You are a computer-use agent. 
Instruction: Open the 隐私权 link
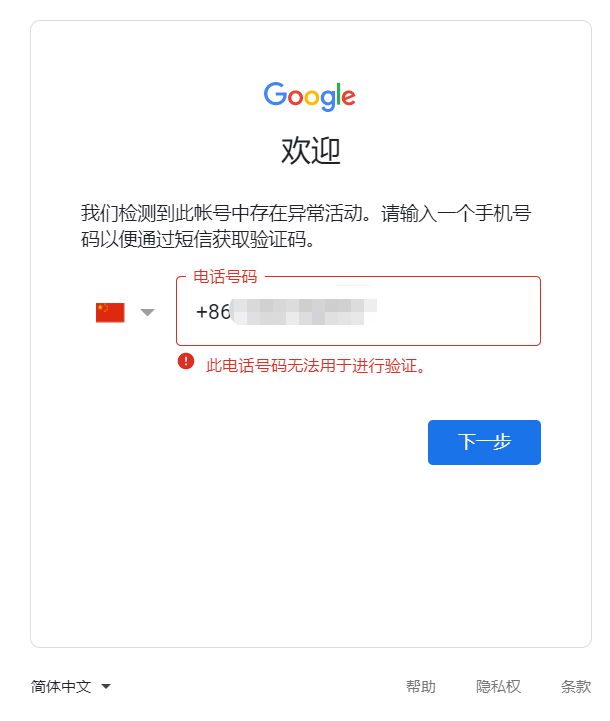pos(498,687)
